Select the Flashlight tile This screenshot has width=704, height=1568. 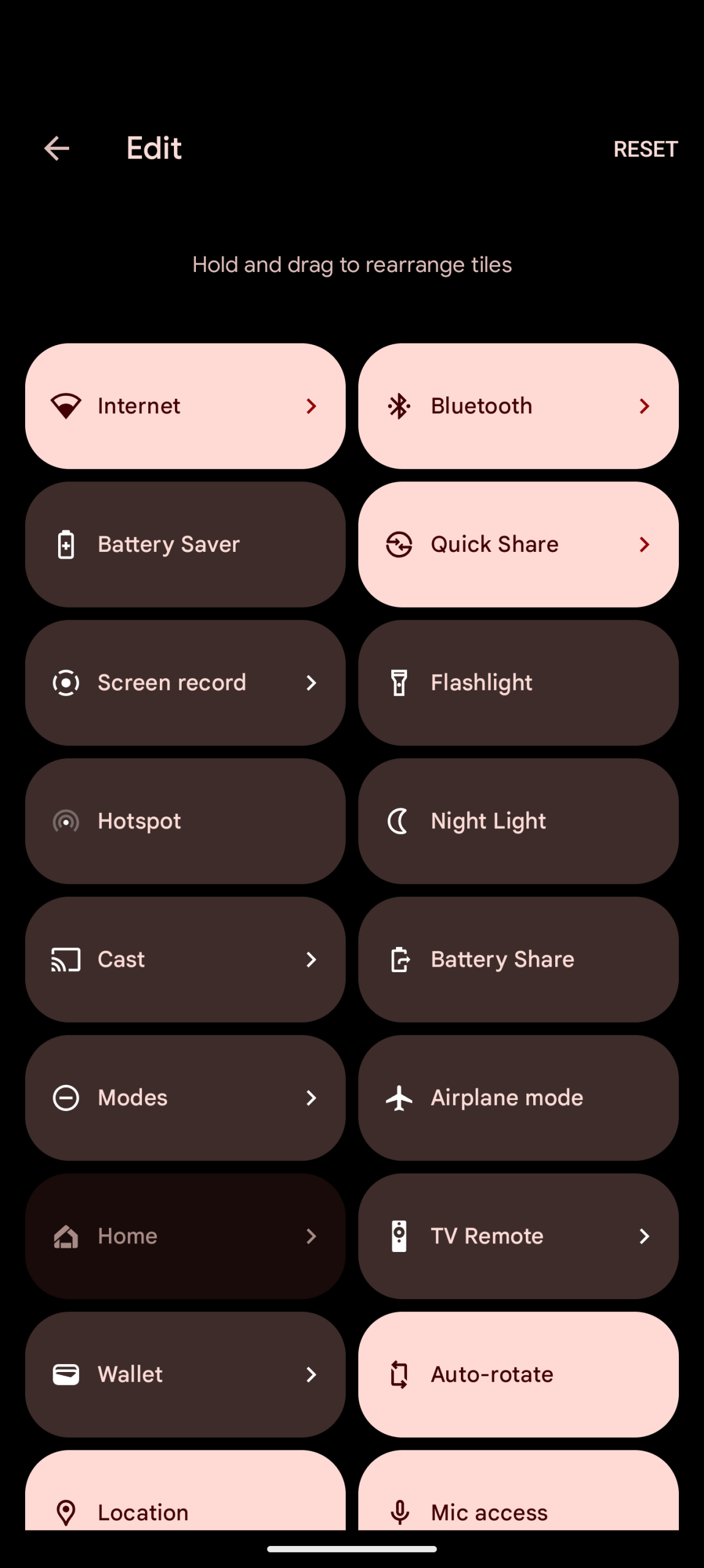(x=518, y=683)
